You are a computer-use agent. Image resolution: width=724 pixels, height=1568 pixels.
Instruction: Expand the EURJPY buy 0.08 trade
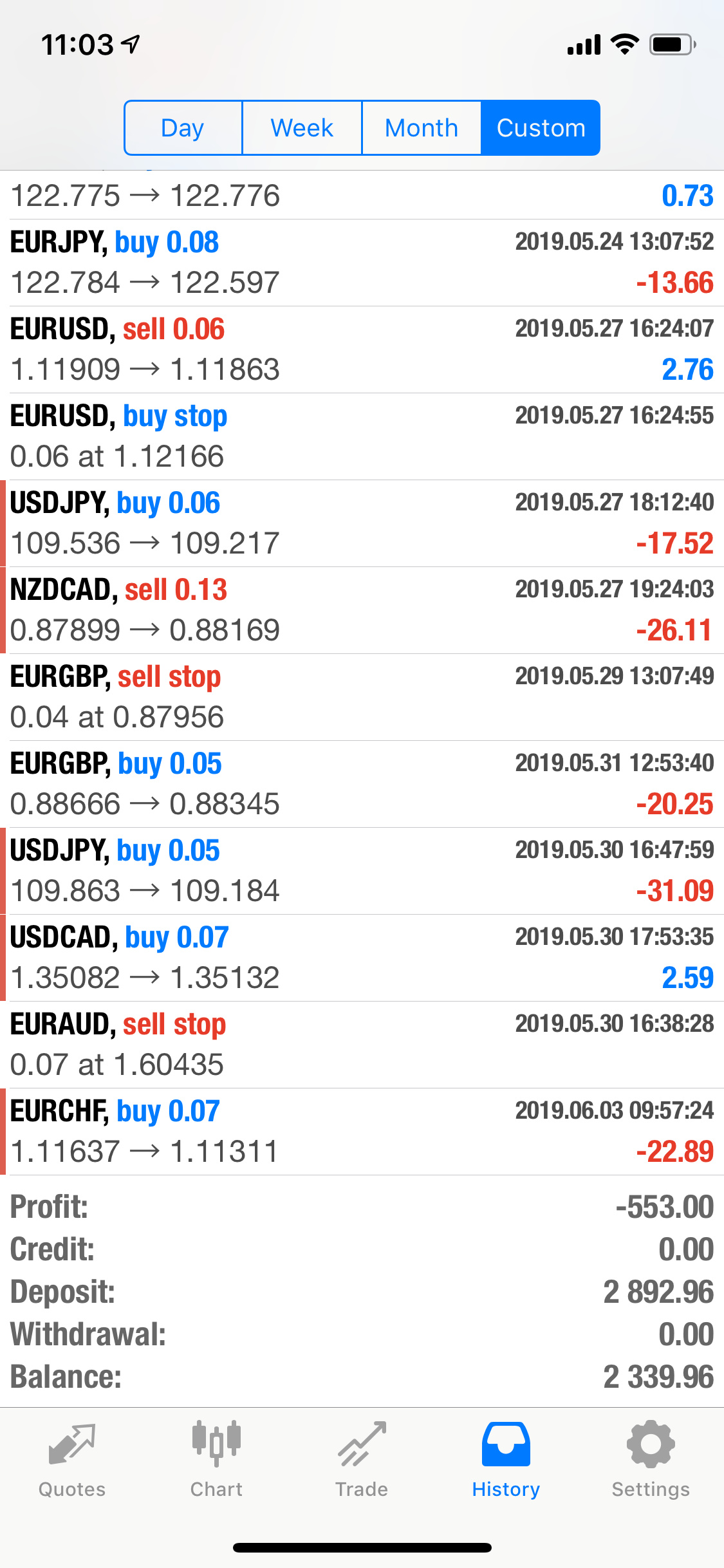pos(362,263)
